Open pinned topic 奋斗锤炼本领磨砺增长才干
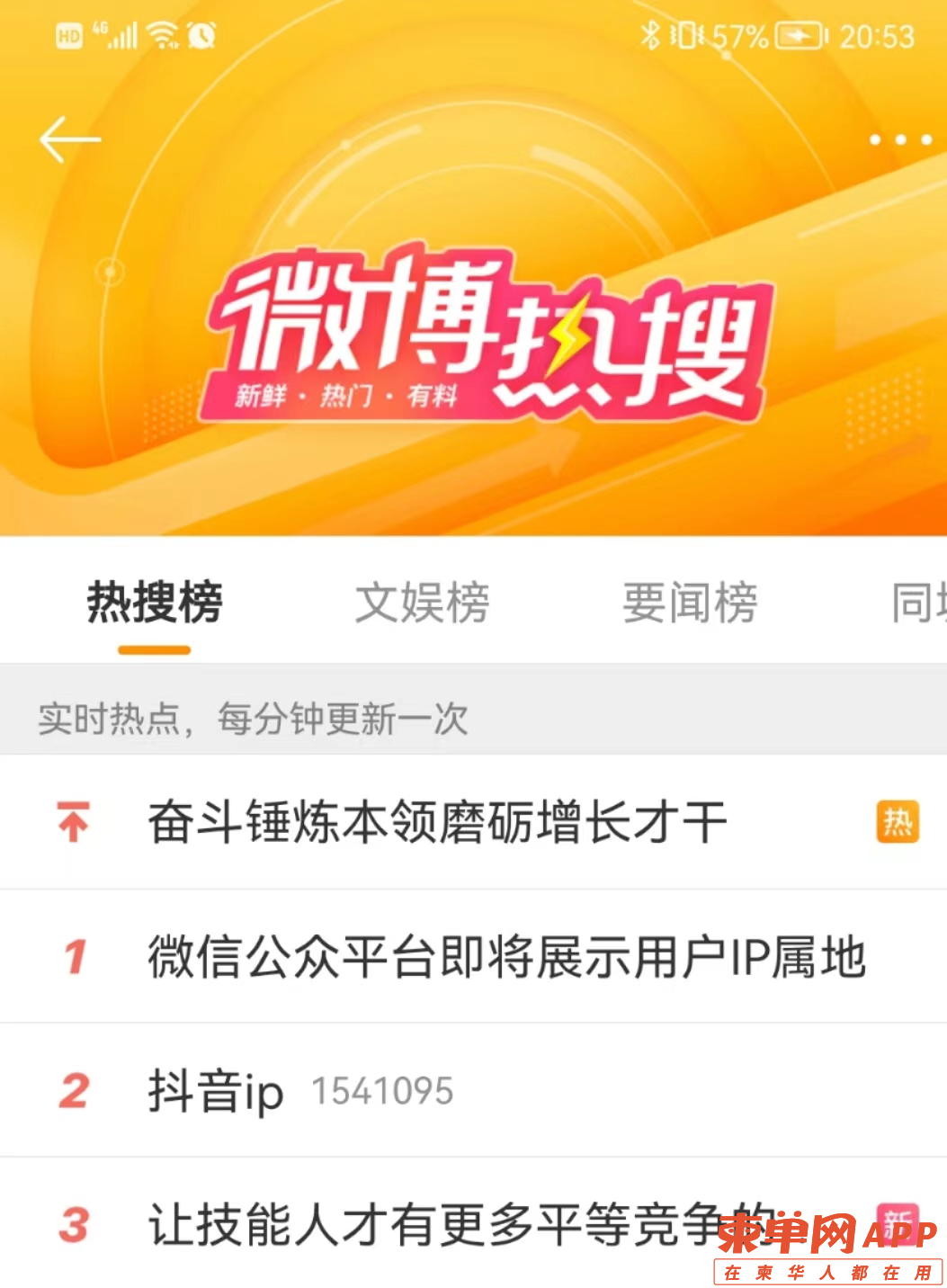Screen dimensions: 947x1288 click(437, 822)
